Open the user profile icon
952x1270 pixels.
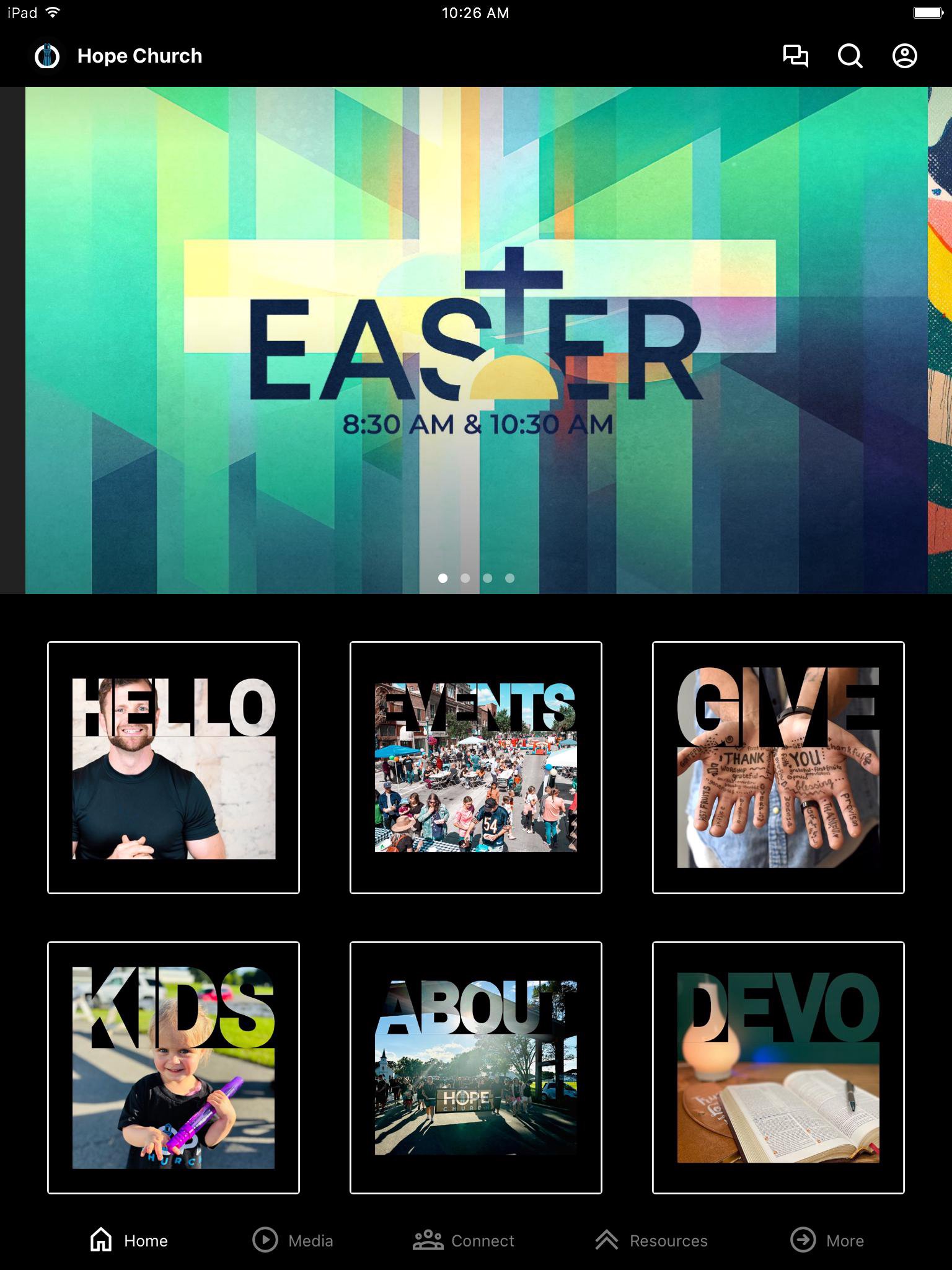(x=904, y=56)
